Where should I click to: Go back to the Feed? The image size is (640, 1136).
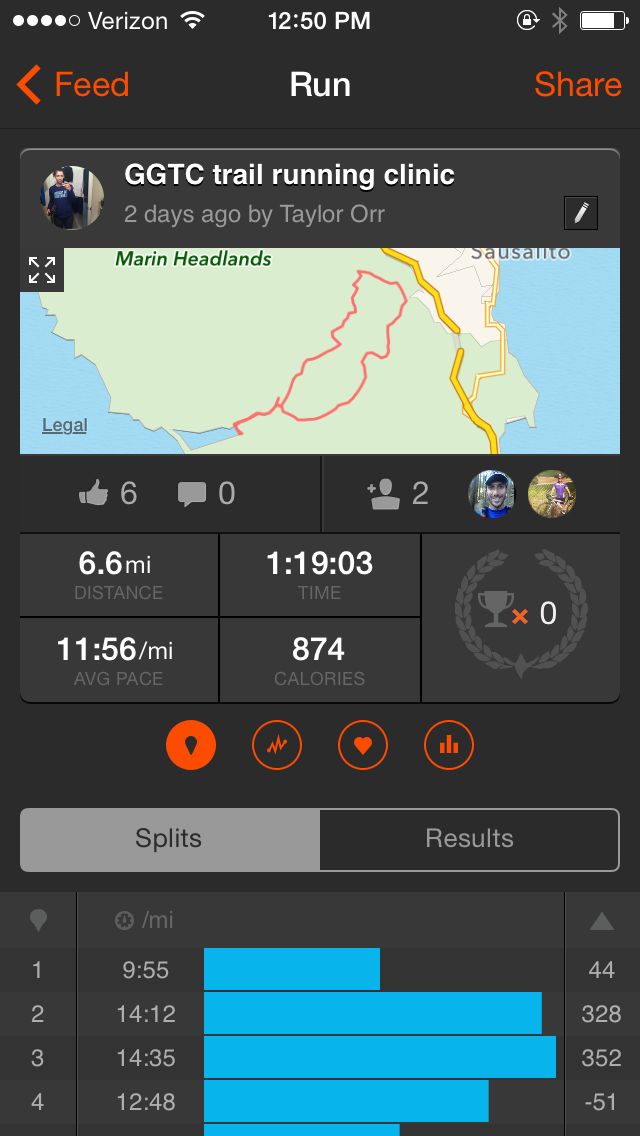(x=74, y=85)
